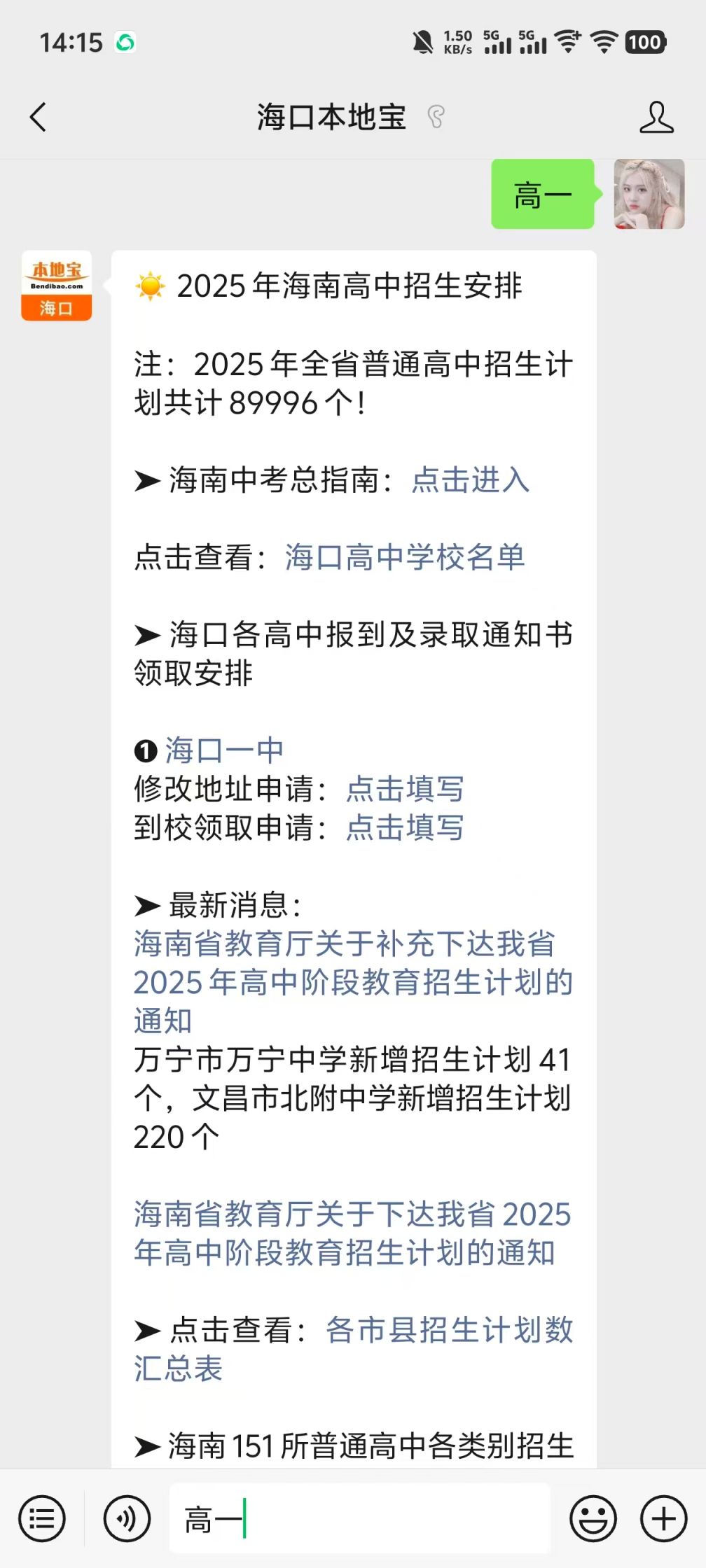Viewport: 706px width, 1568px height.
Task: Open the 本地宝 海口 account avatar
Action: (x=56, y=286)
